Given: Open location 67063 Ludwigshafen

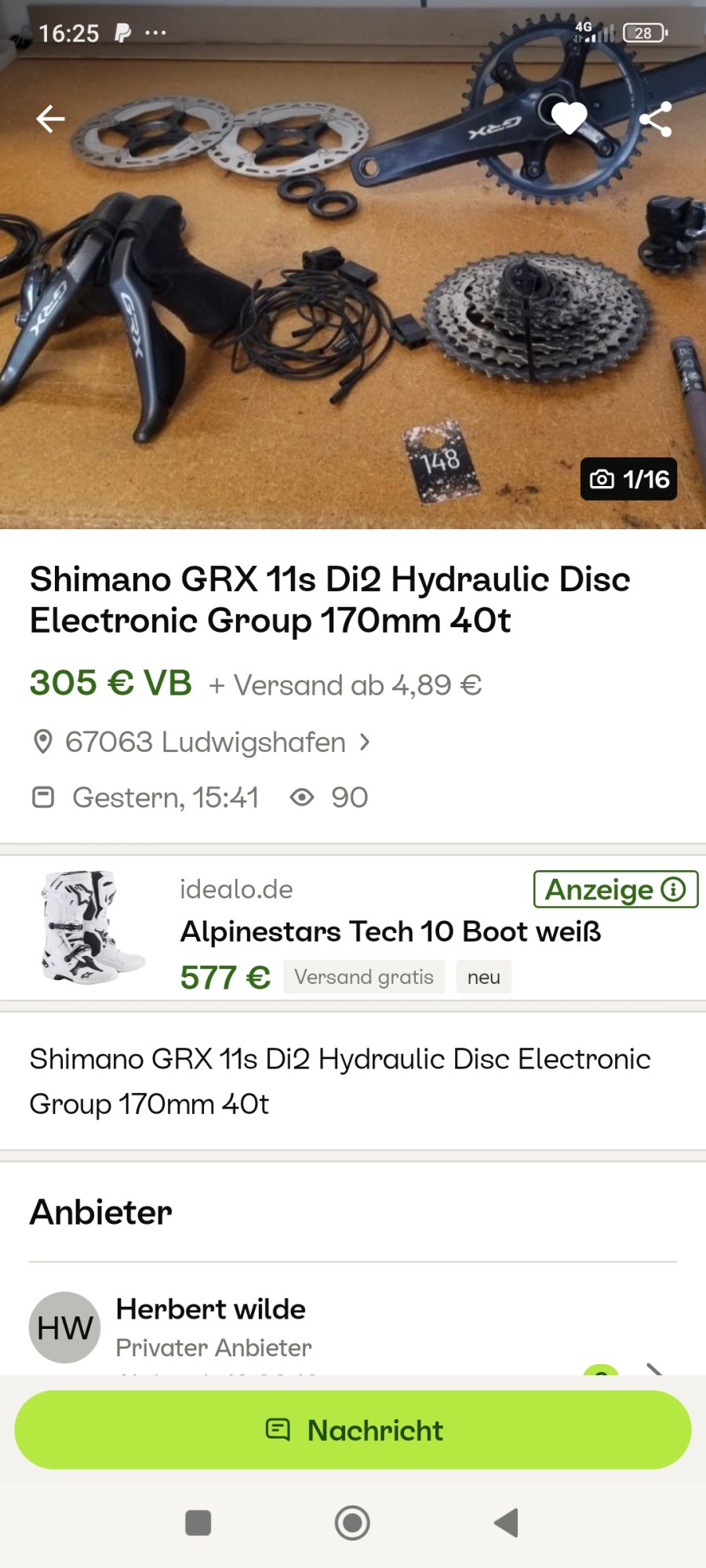Looking at the screenshot, I should (204, 742).
